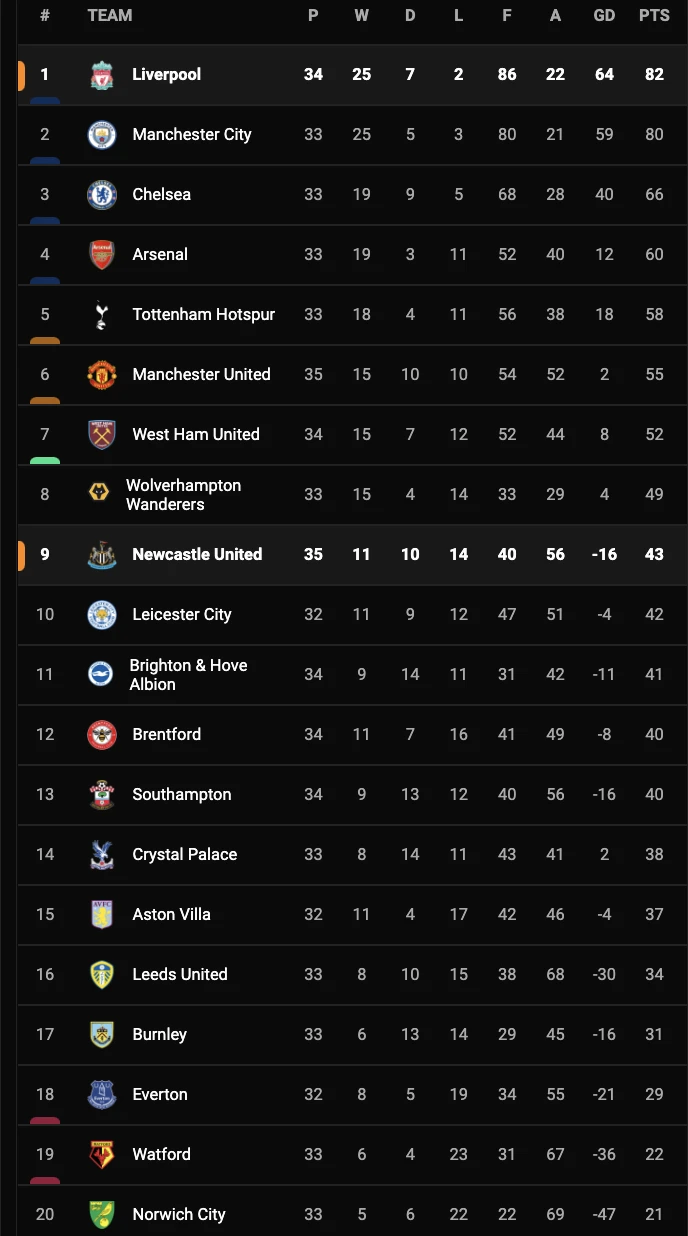
Task: Select Chelsea in the standings
Action: tap(161, 194)
